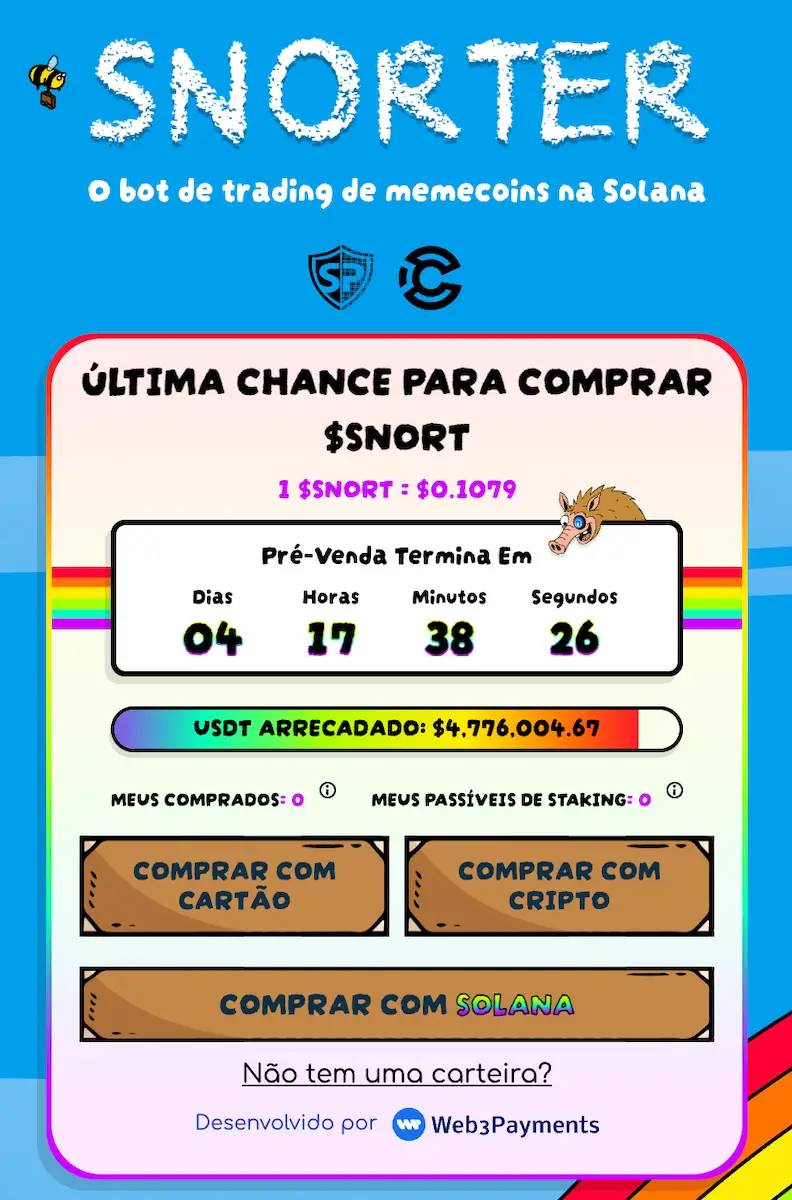
Task: Select COMPRAR COM SOLANA
Action: click(x=396, y=1005)
